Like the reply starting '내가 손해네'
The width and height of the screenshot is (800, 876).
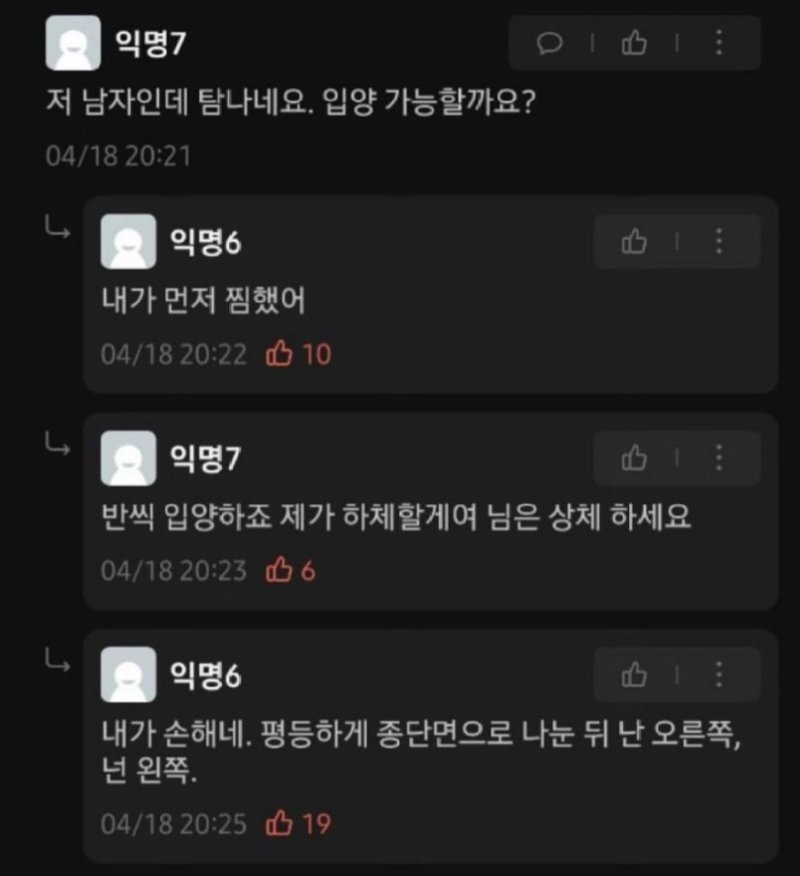[634, 675]
